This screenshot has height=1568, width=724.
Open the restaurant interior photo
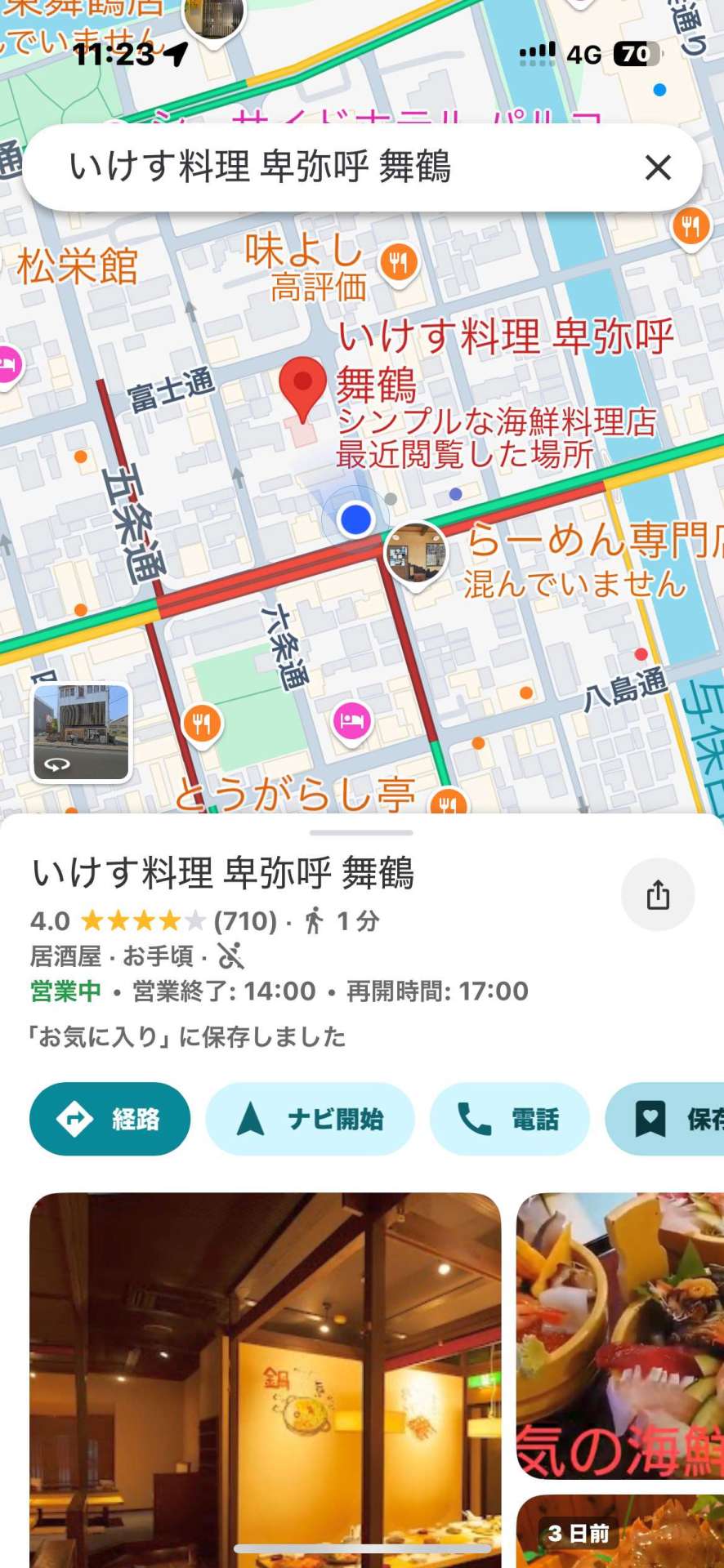(x=266, y=1380)
